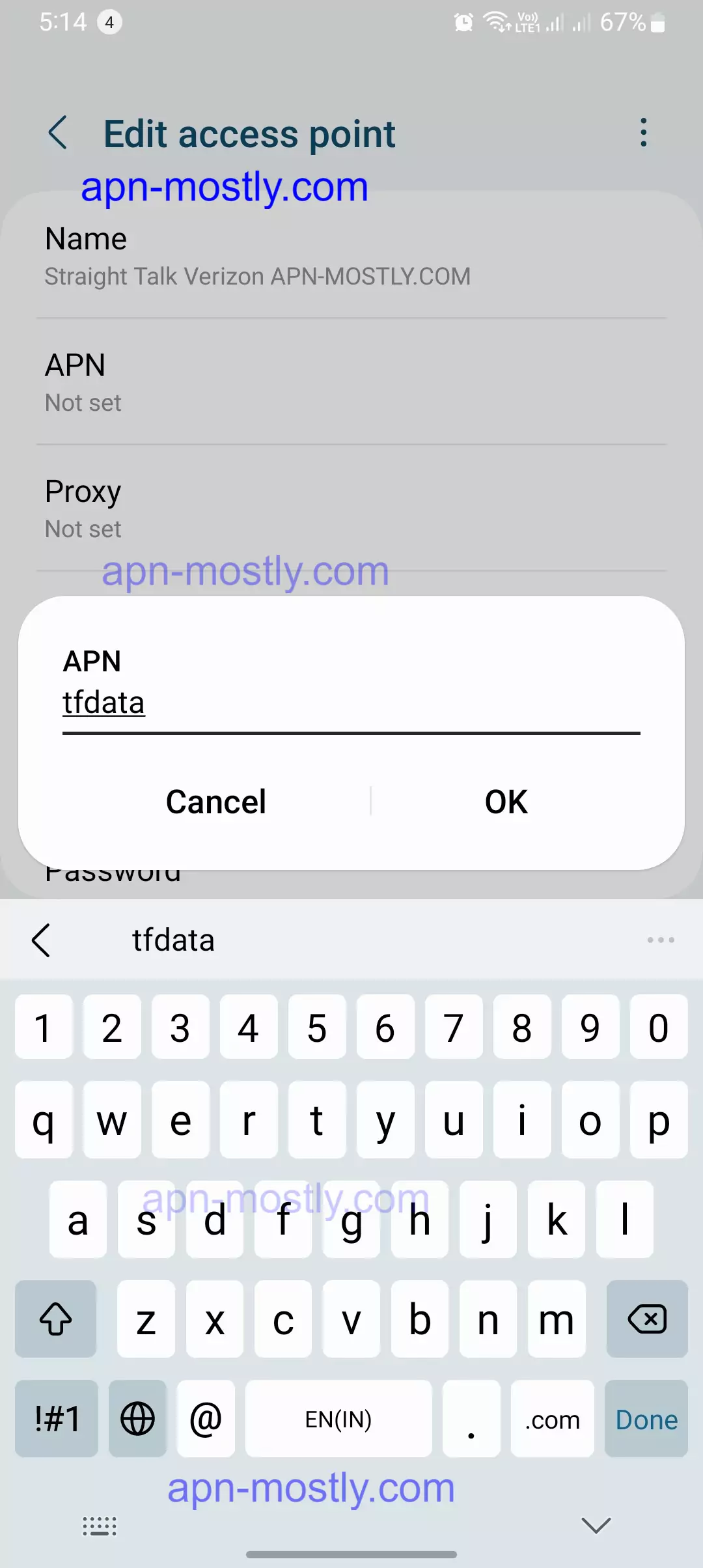Tap the APN text field containing tfdata

coord(350,704)
